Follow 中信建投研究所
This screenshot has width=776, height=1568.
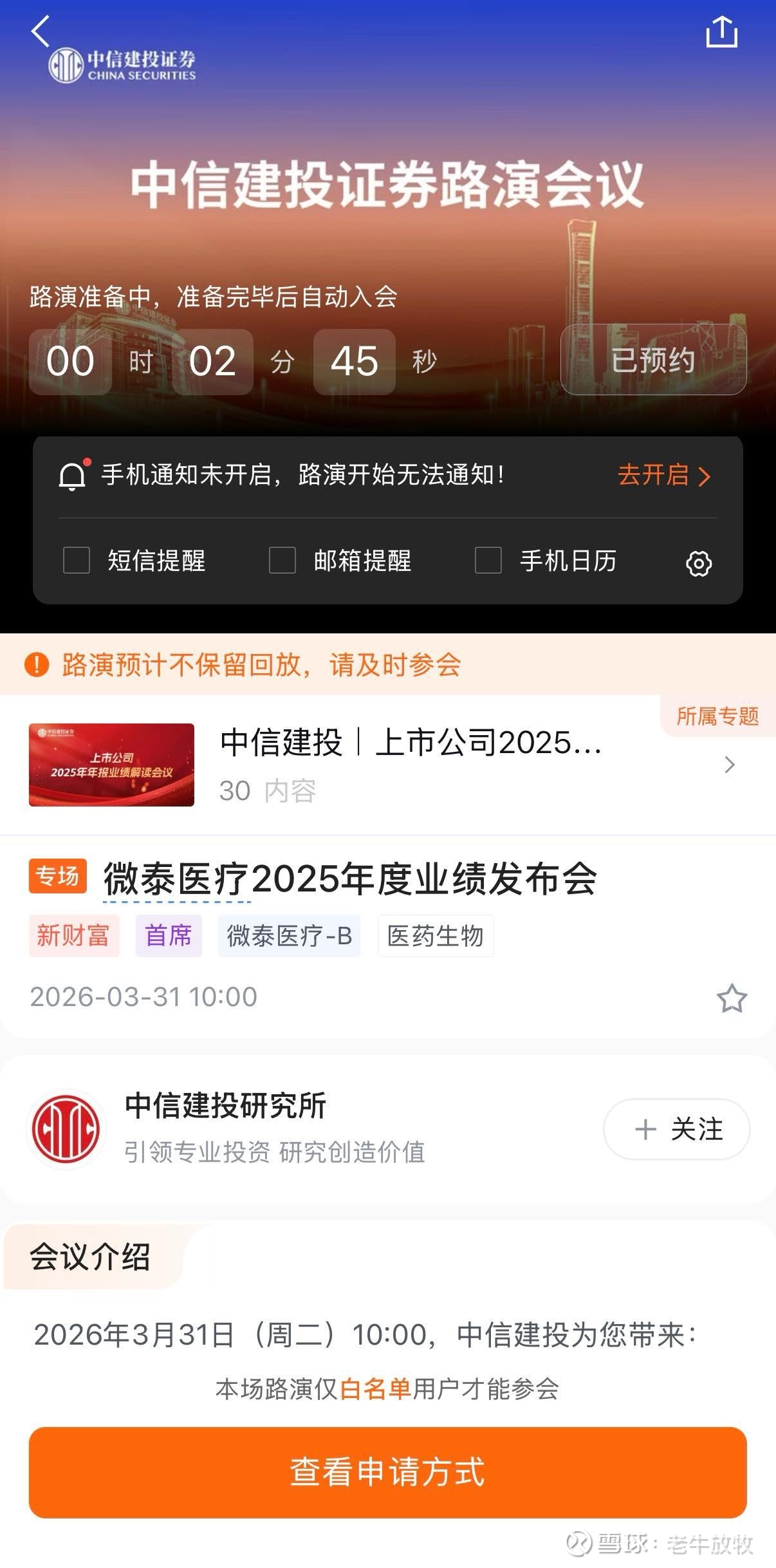coord(676,1129)
